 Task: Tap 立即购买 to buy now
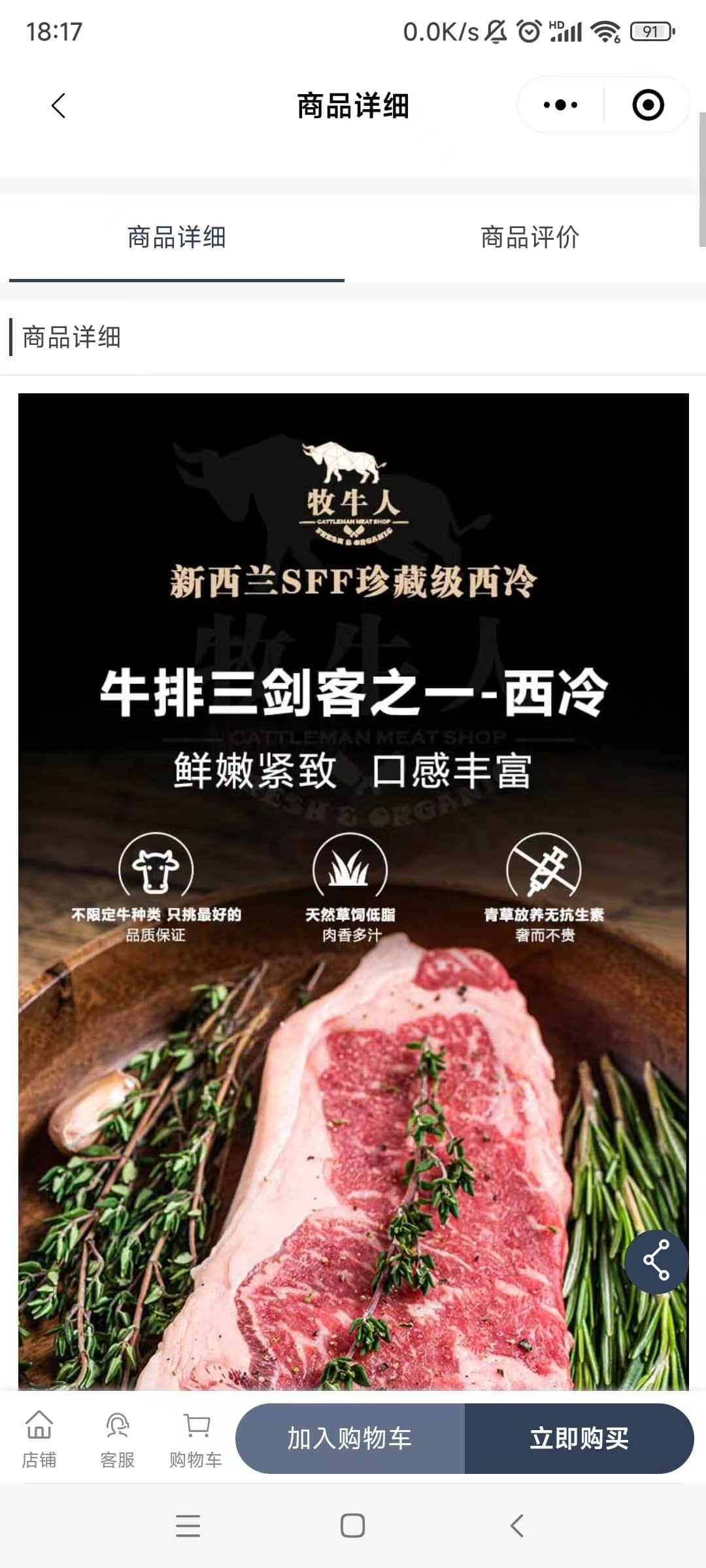[x=579, y=1438]
